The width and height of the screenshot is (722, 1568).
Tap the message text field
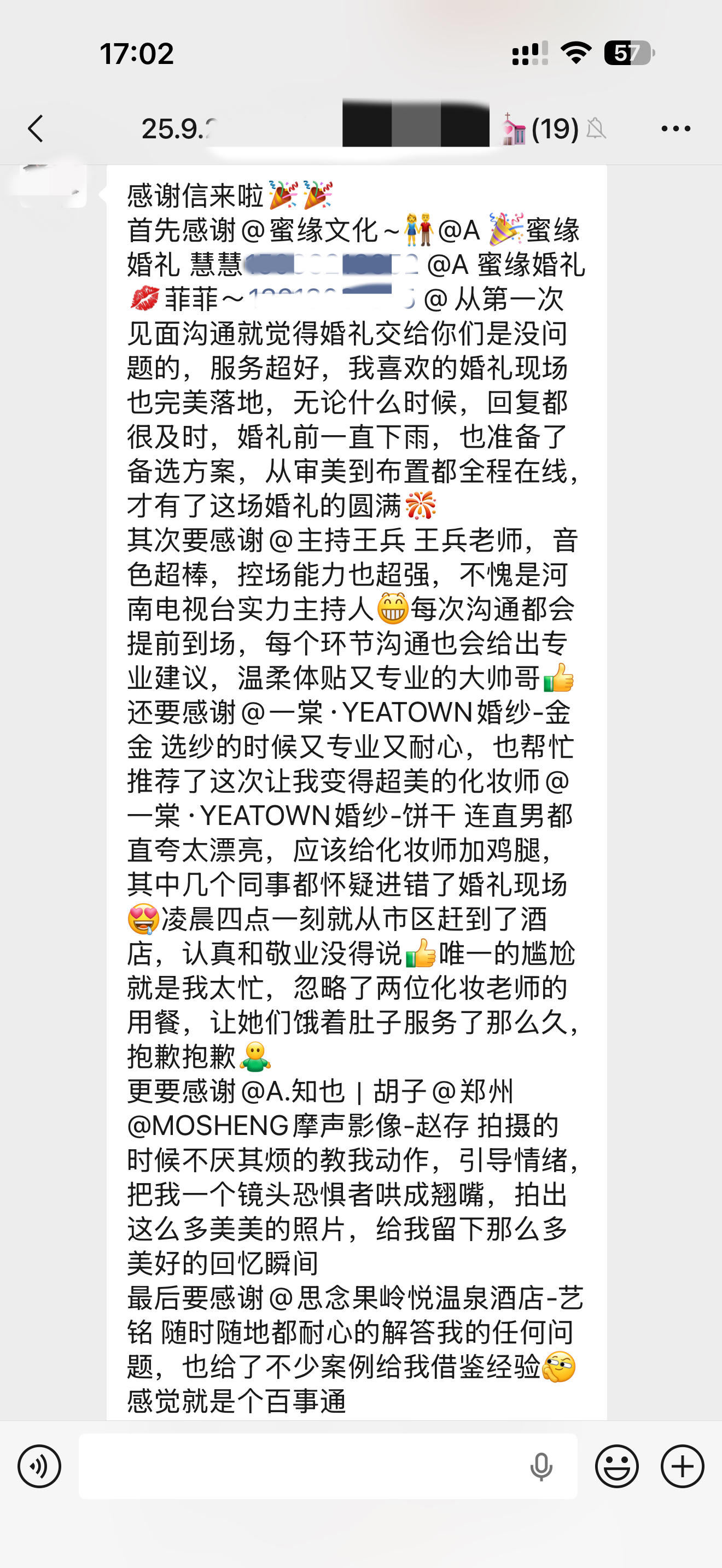[x=298, y=1466]
